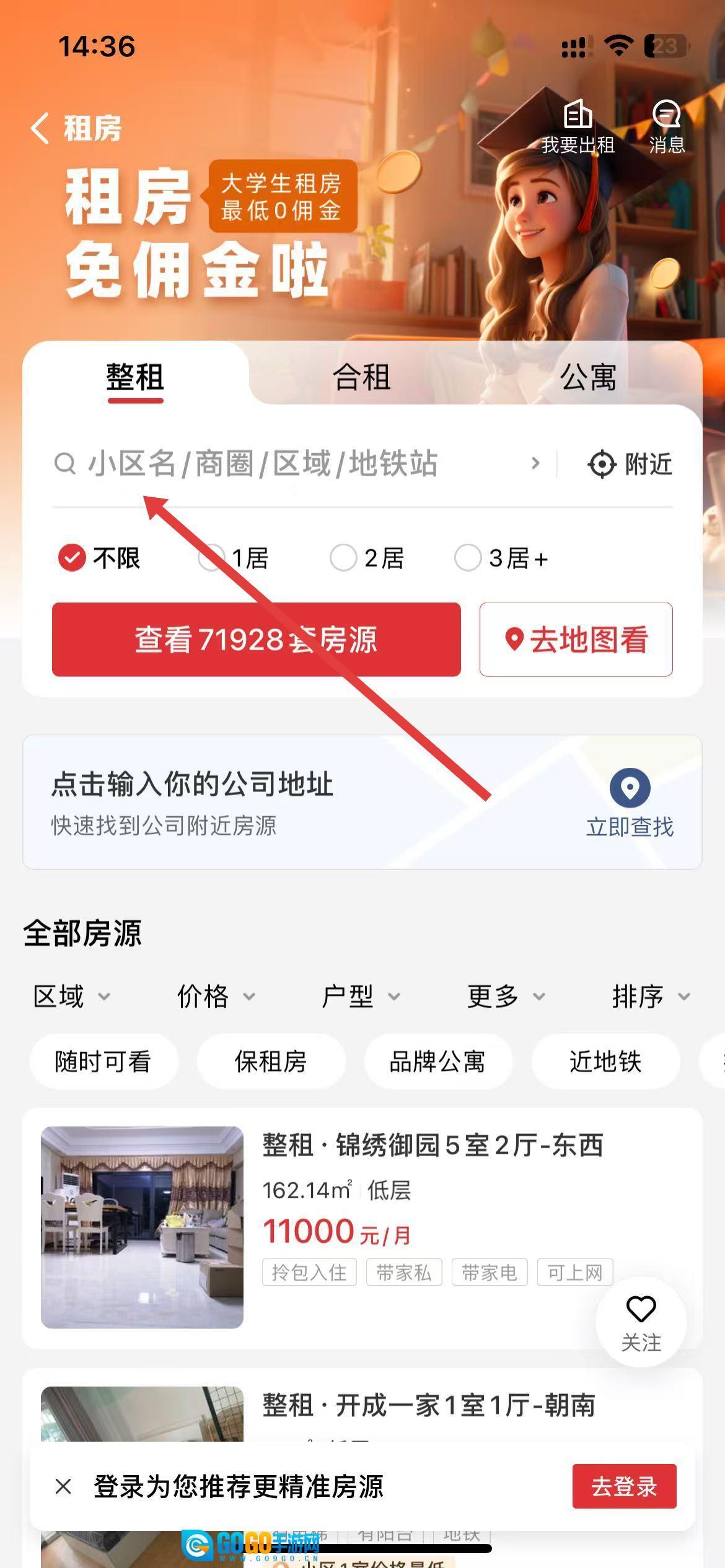The width and height of the screenshot is (725, 1568).
Task: Apply the 近地铁 filter chip
Action: pos(605,1061)
